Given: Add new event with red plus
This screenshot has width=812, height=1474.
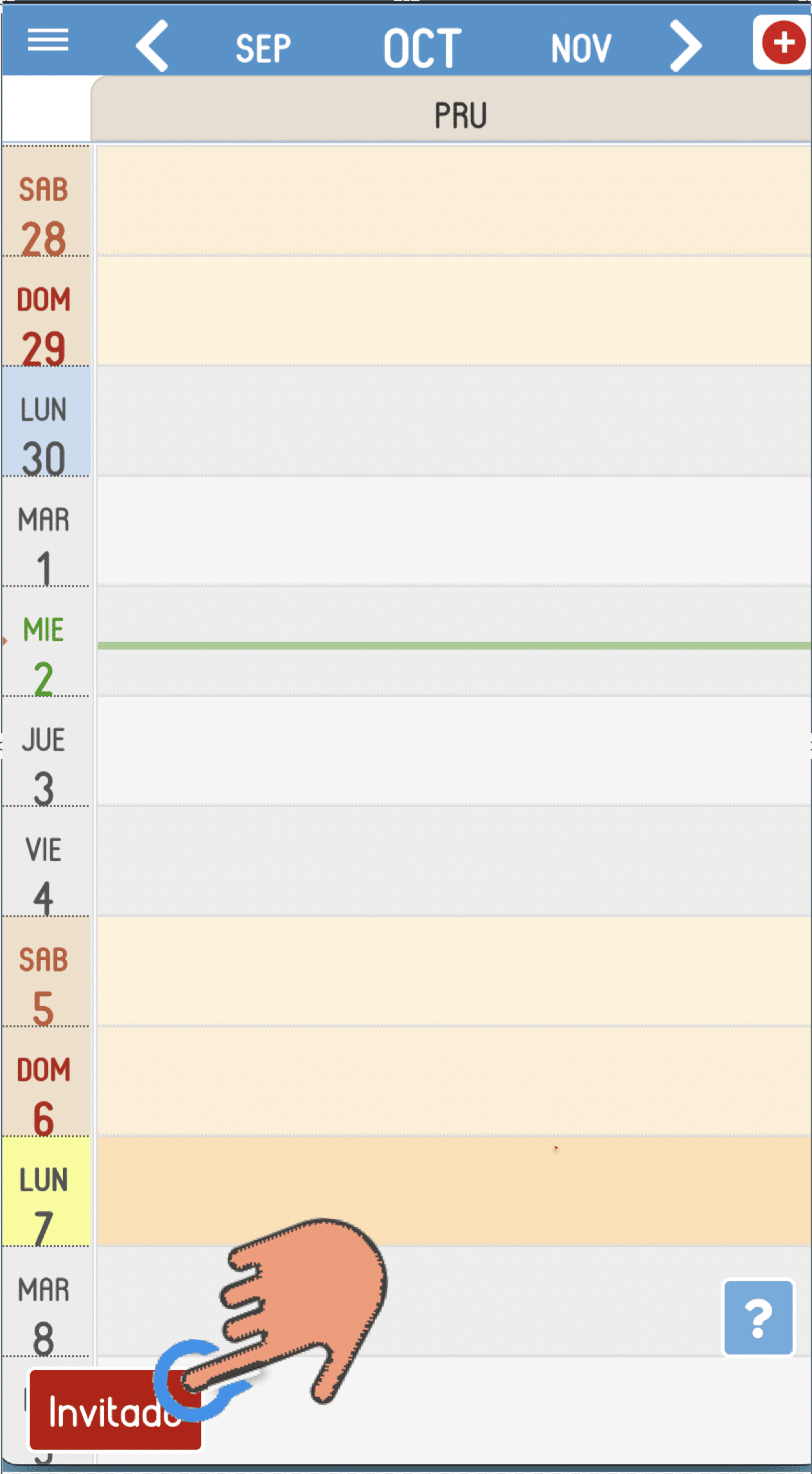Looking at the screenshot, I should [x=782, y=43].
